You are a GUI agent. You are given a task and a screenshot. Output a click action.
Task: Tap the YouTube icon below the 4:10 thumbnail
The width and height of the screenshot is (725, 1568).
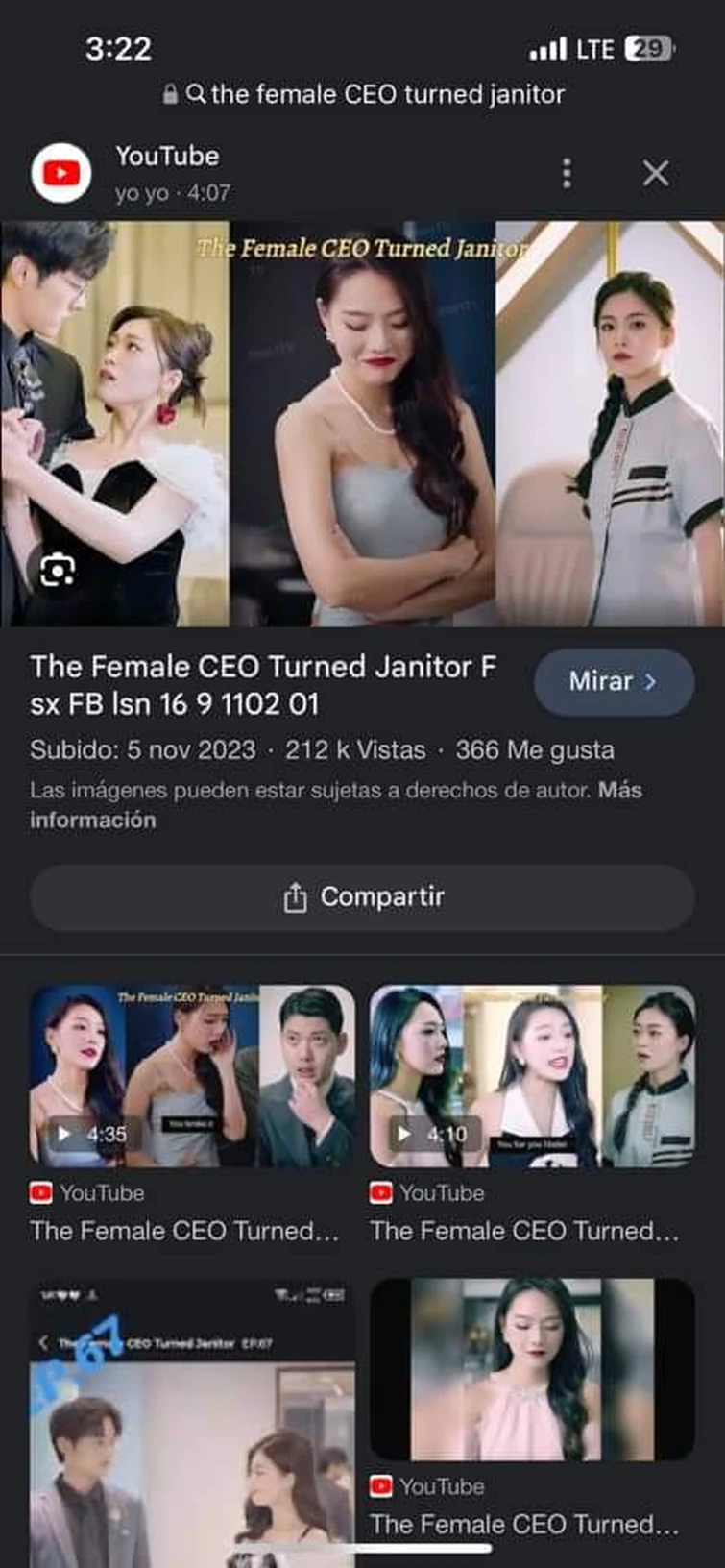[380, 1193]
